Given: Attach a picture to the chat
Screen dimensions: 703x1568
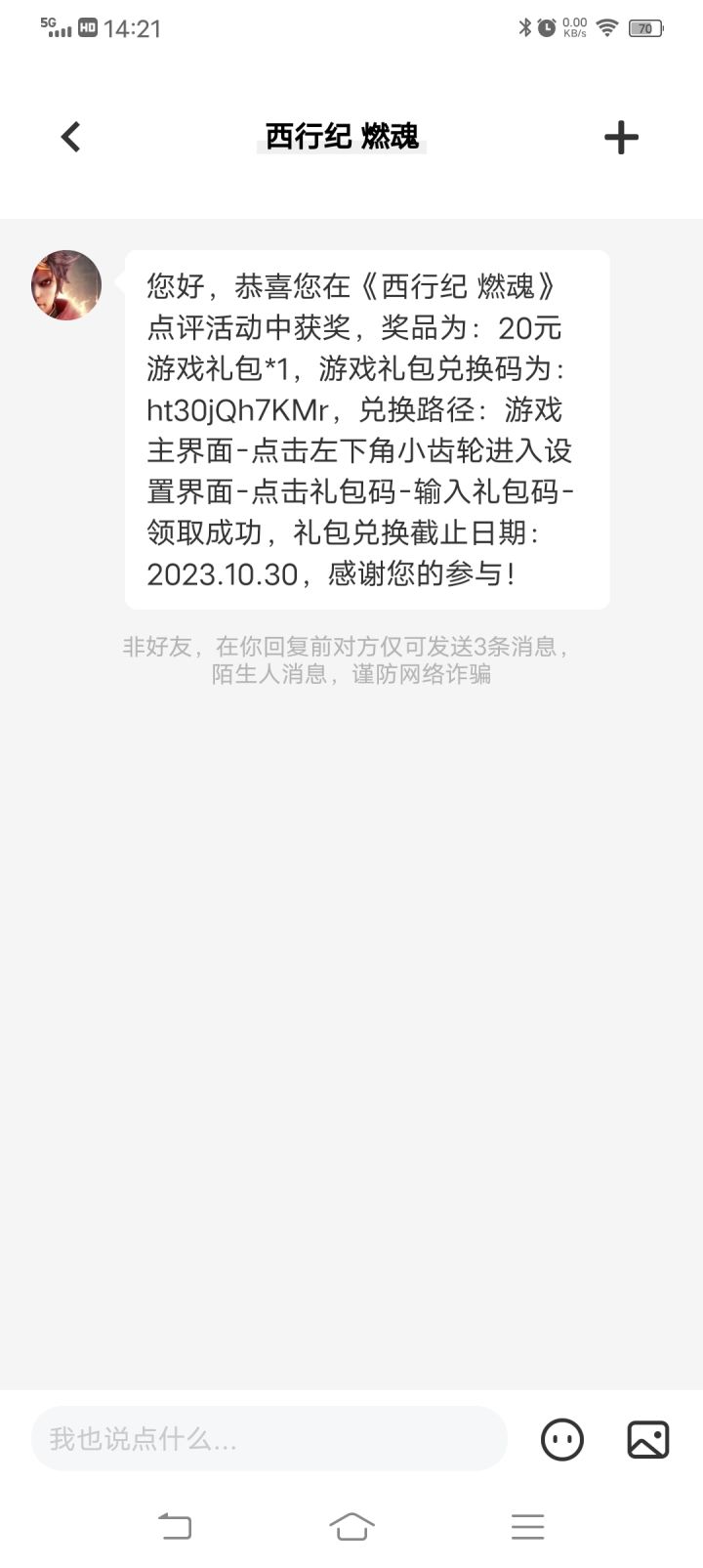Looking at the screenshot, I should tap(647, 1439).
